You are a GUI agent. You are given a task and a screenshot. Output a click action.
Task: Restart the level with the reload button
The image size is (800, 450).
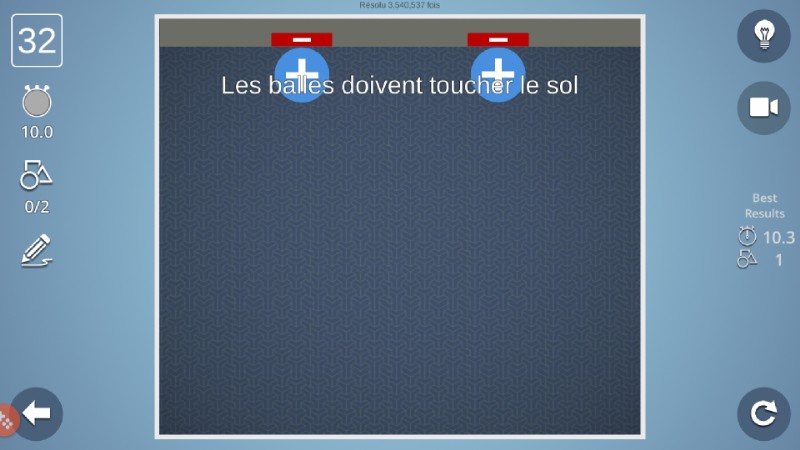coord(764,414)
